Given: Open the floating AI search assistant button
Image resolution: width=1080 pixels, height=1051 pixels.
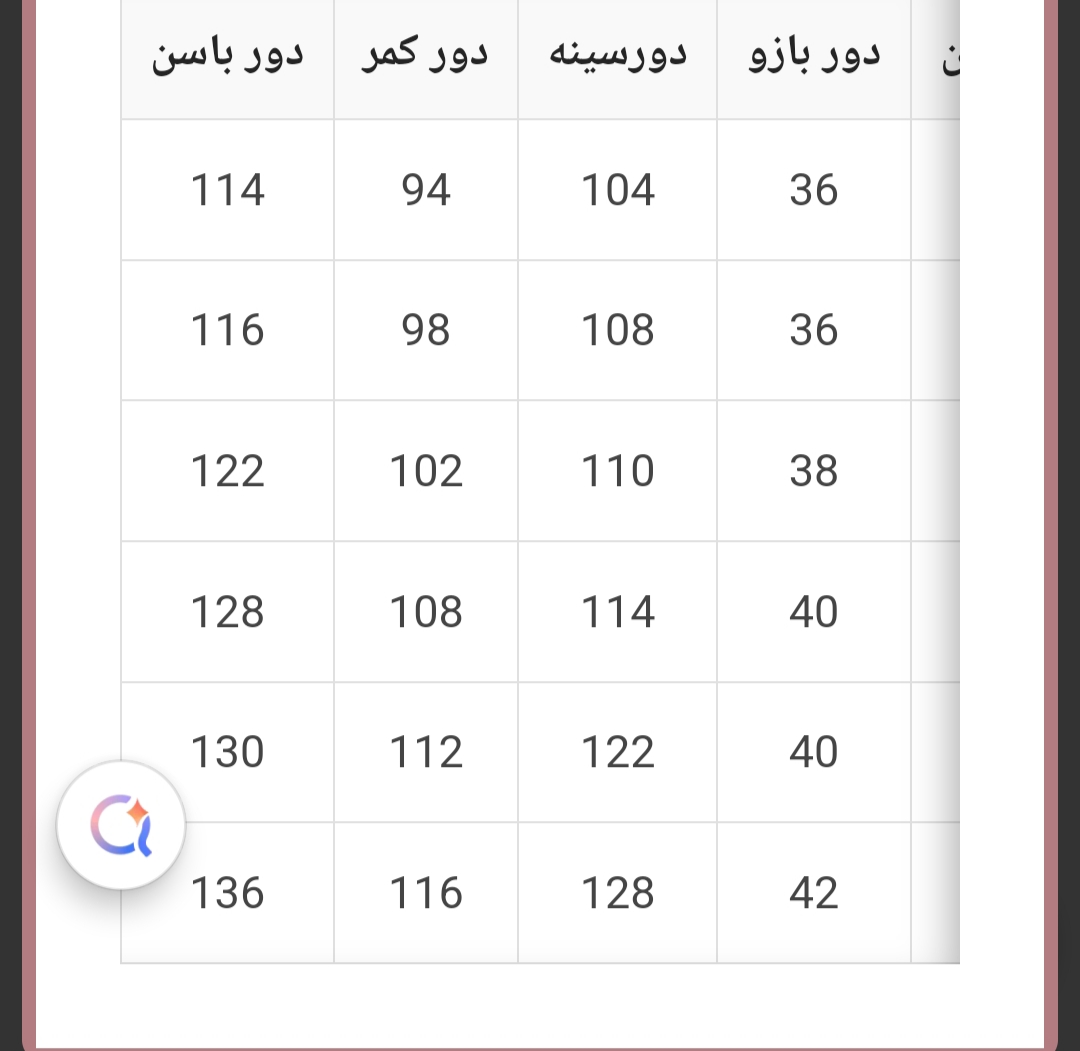Looking at the screenshot, I should coord(121,826).
